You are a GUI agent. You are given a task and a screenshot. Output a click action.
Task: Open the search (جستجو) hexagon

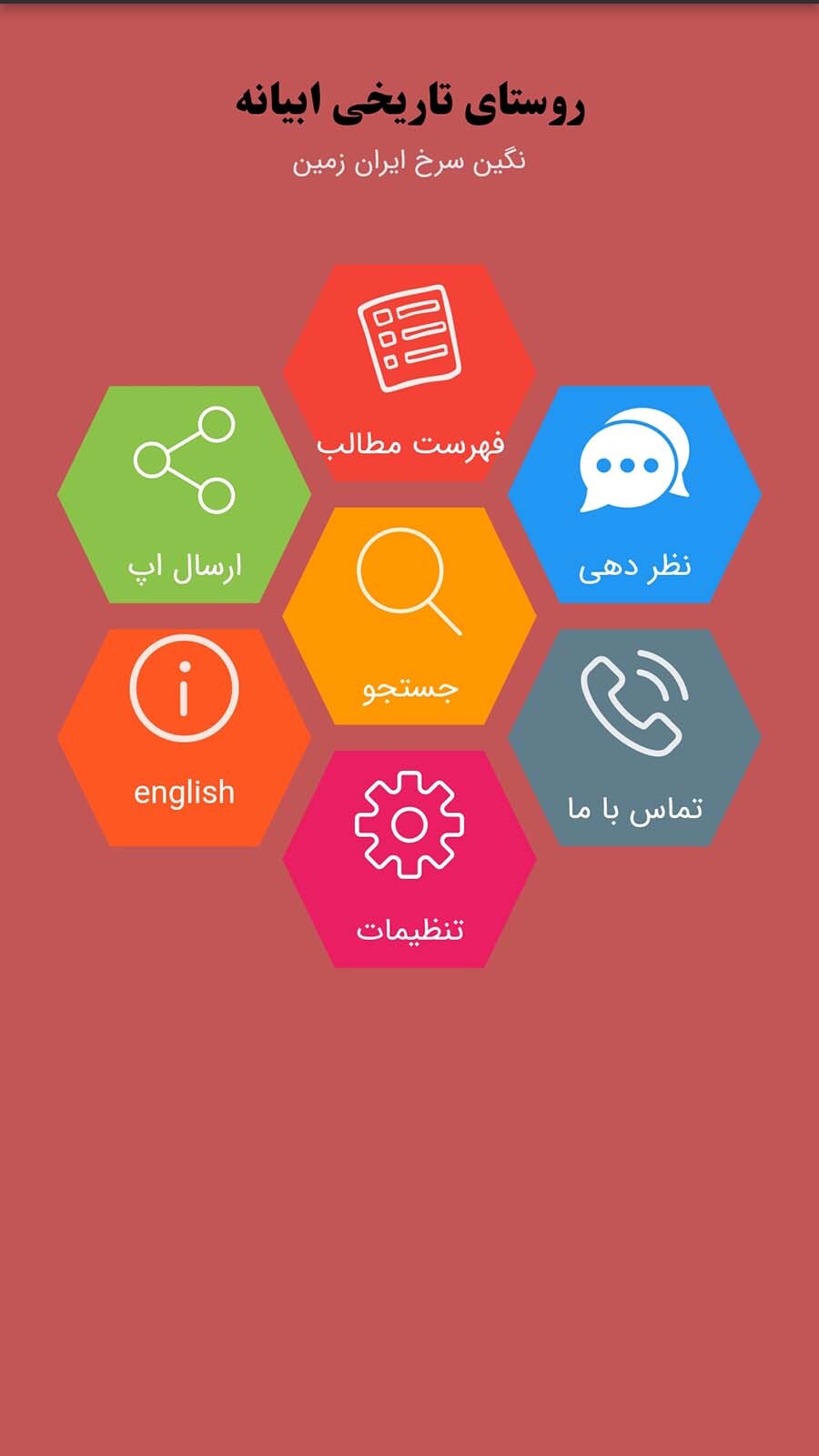click(x=409, y=616)
